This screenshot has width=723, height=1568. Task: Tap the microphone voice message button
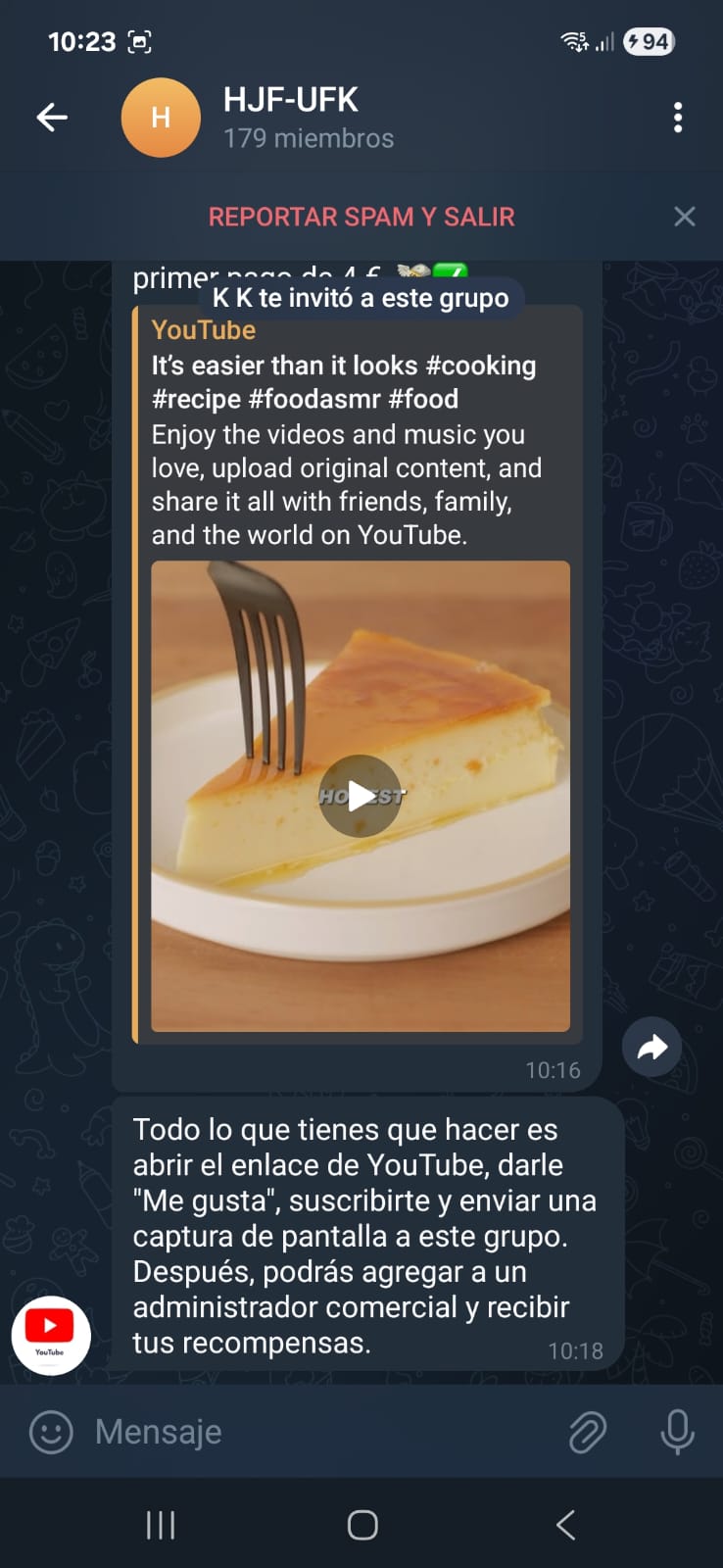[677, 1432]
